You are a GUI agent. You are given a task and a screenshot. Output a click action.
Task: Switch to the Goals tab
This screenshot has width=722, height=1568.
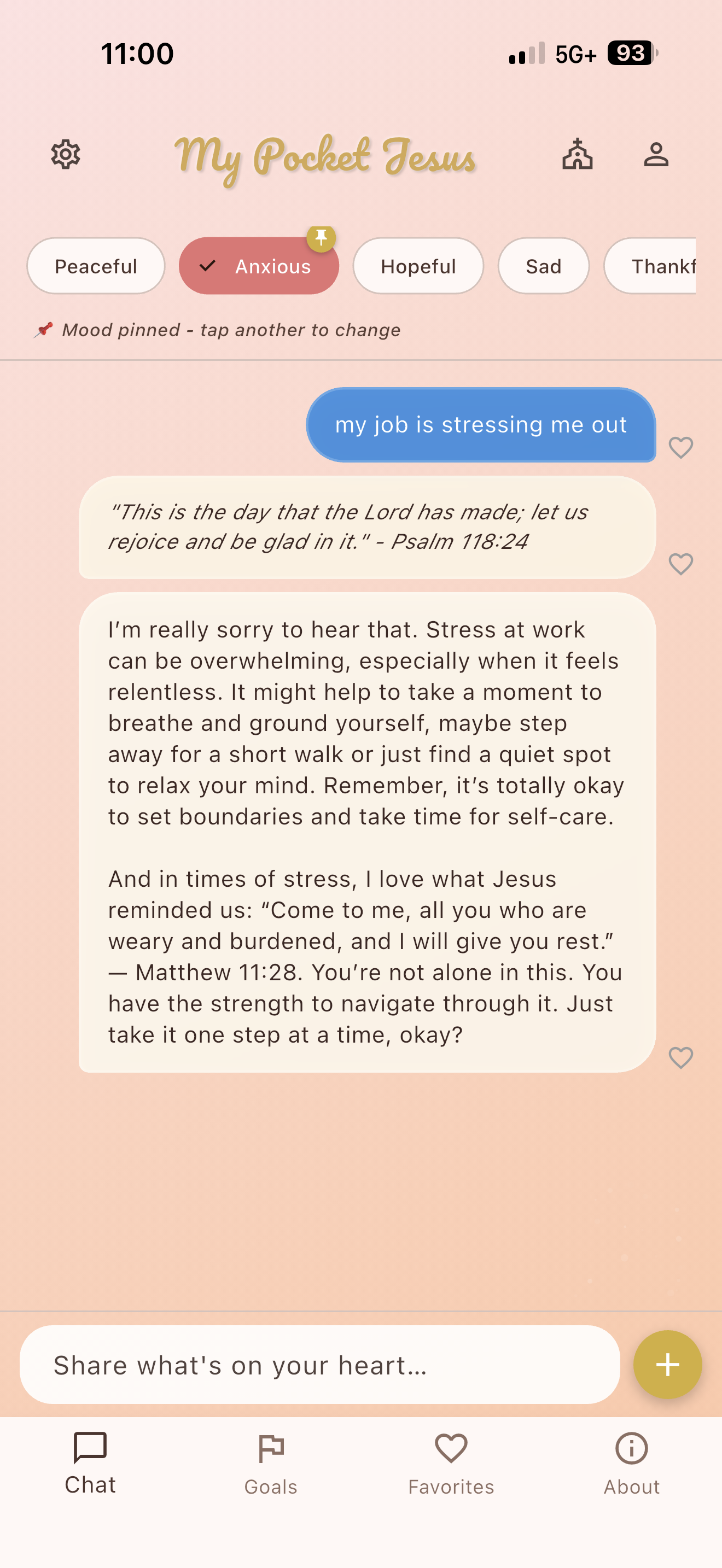(271, 1464)
